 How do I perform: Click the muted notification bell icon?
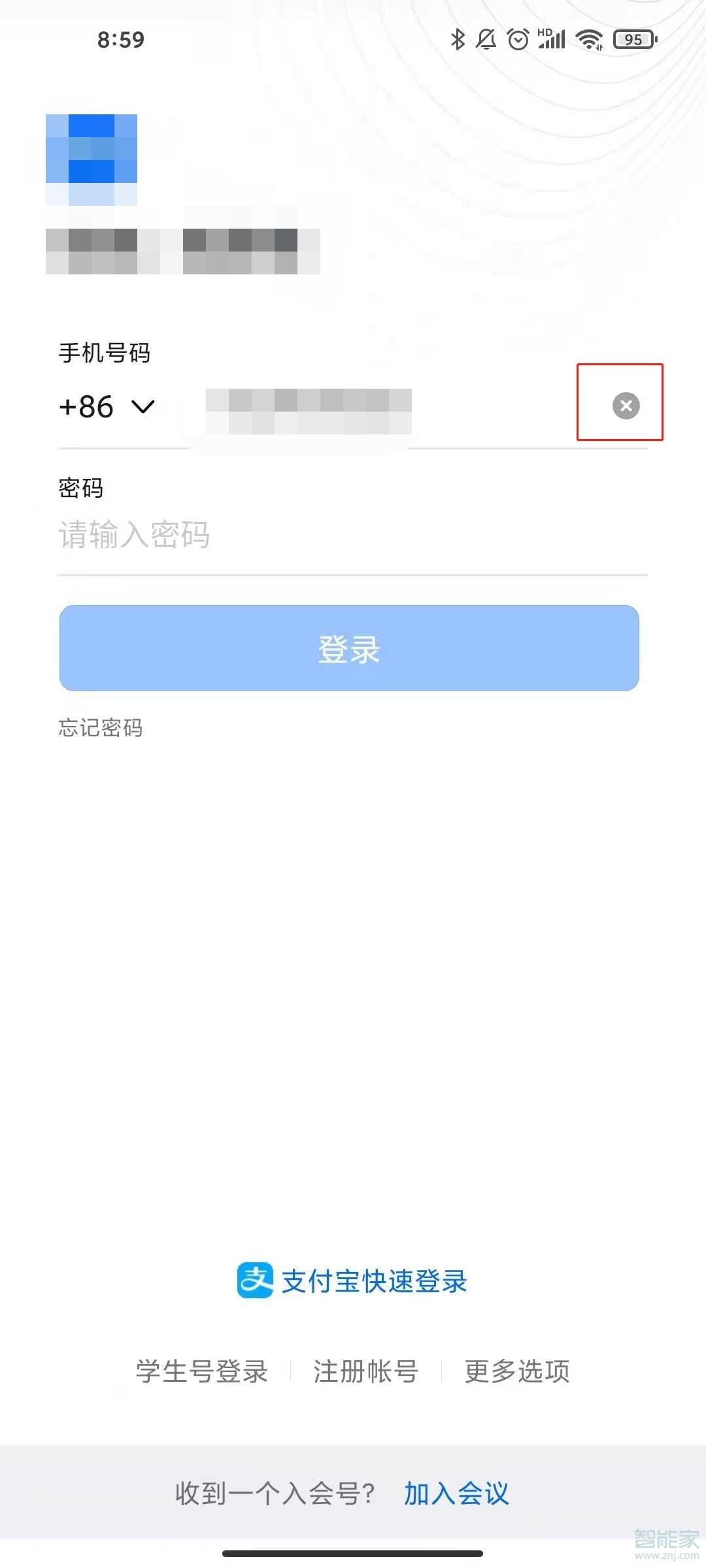[486, 39]
